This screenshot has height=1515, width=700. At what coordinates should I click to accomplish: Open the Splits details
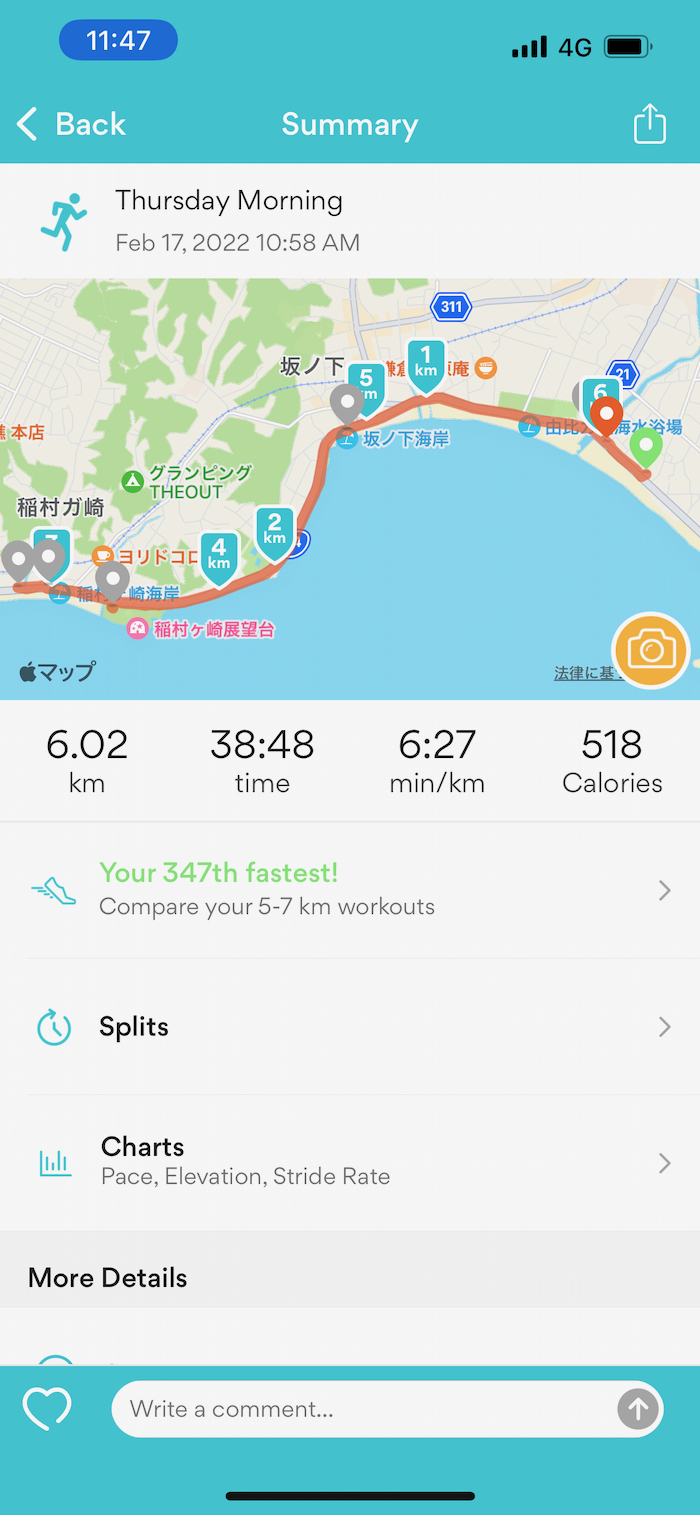(x=350, y=1027)
